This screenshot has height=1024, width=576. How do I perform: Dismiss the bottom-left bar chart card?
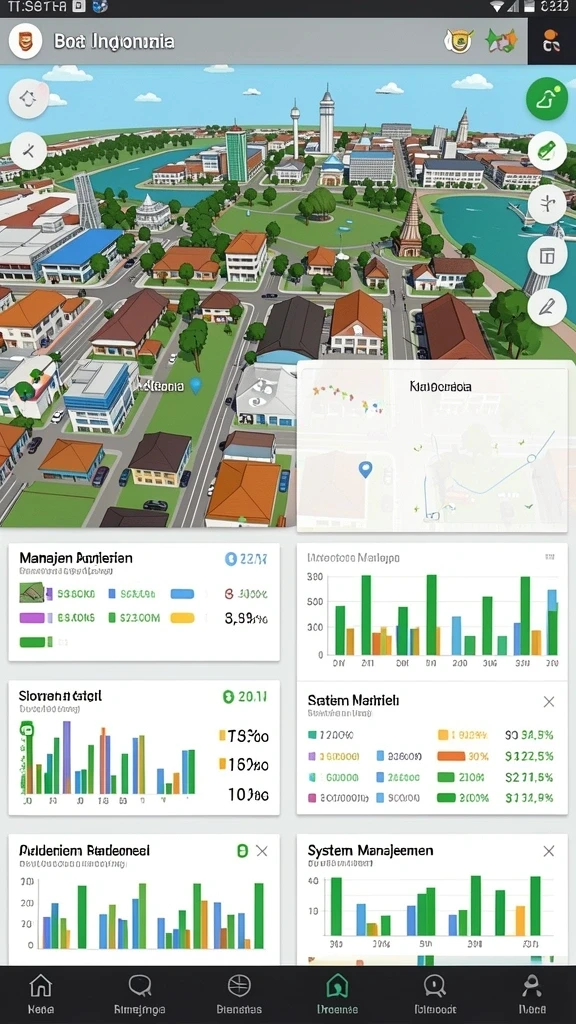pos(261,851)
